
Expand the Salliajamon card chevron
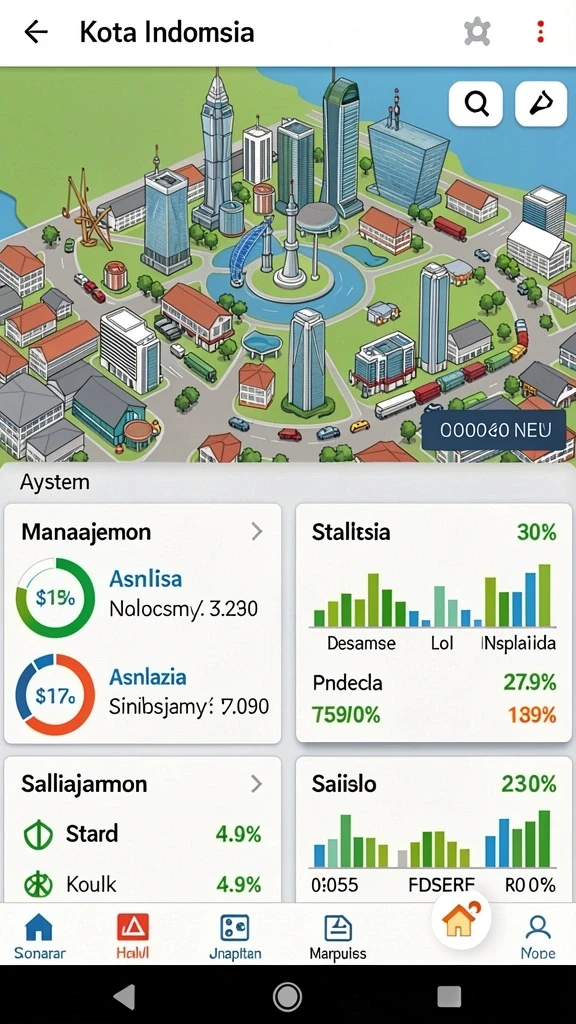(257, 784)
